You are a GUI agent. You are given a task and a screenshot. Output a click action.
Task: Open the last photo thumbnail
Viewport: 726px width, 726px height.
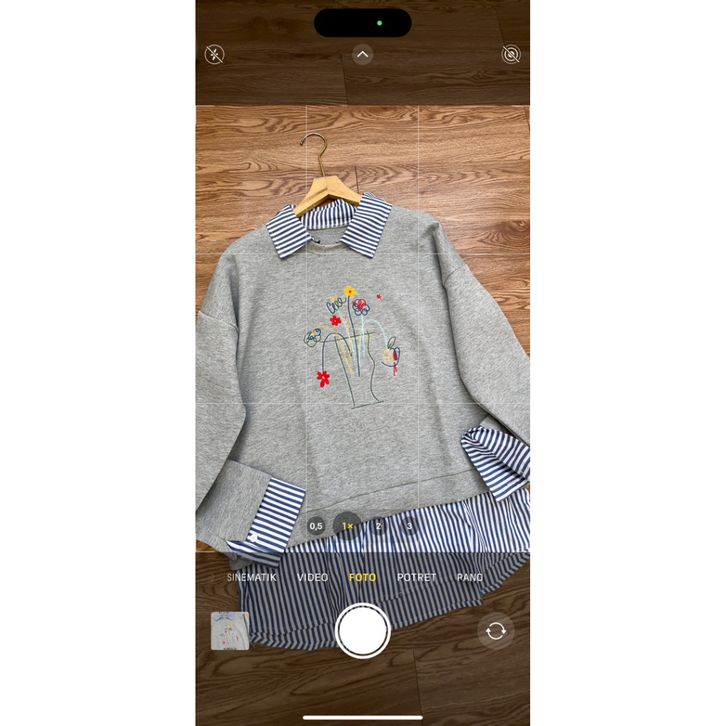pos(230,631)
